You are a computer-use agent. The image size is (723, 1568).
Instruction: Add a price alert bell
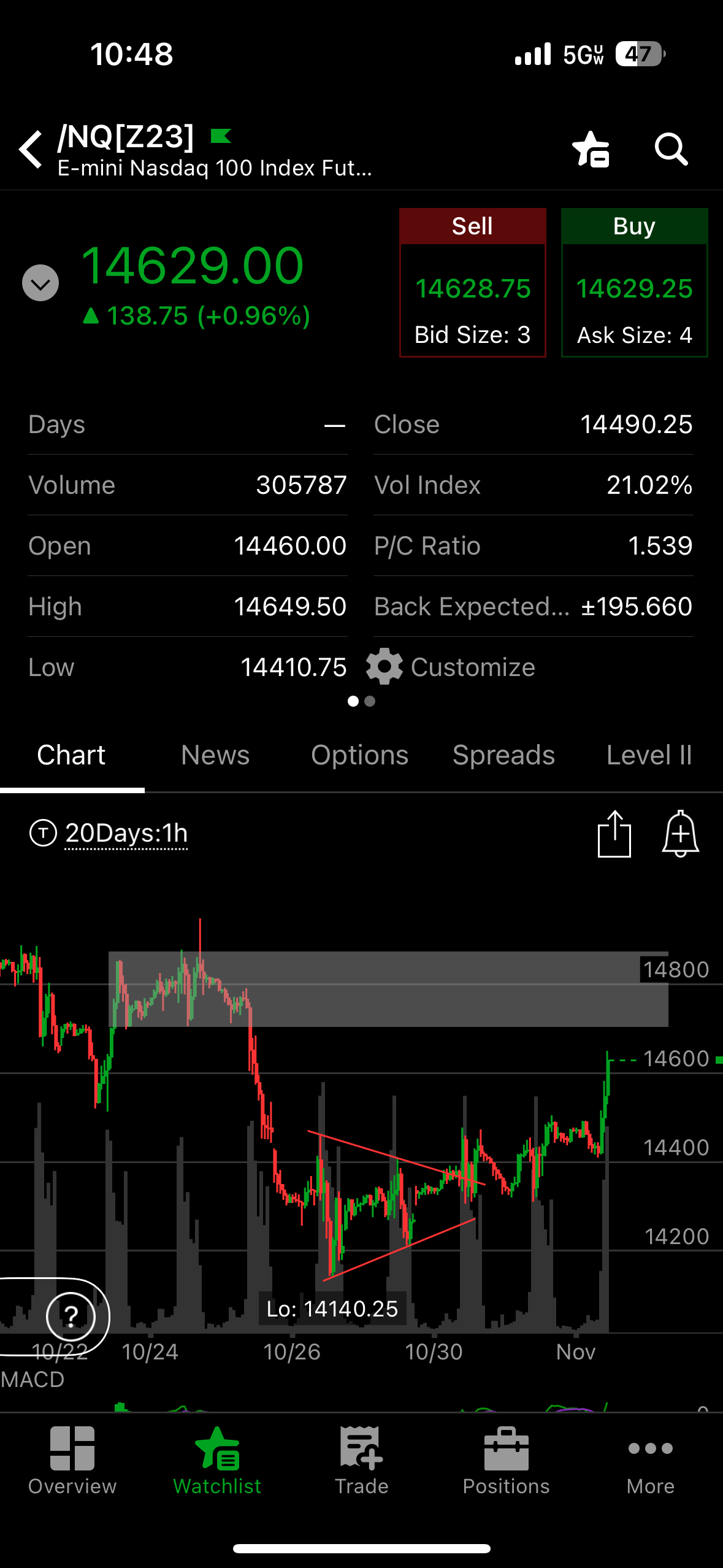(x=680, y=834)
